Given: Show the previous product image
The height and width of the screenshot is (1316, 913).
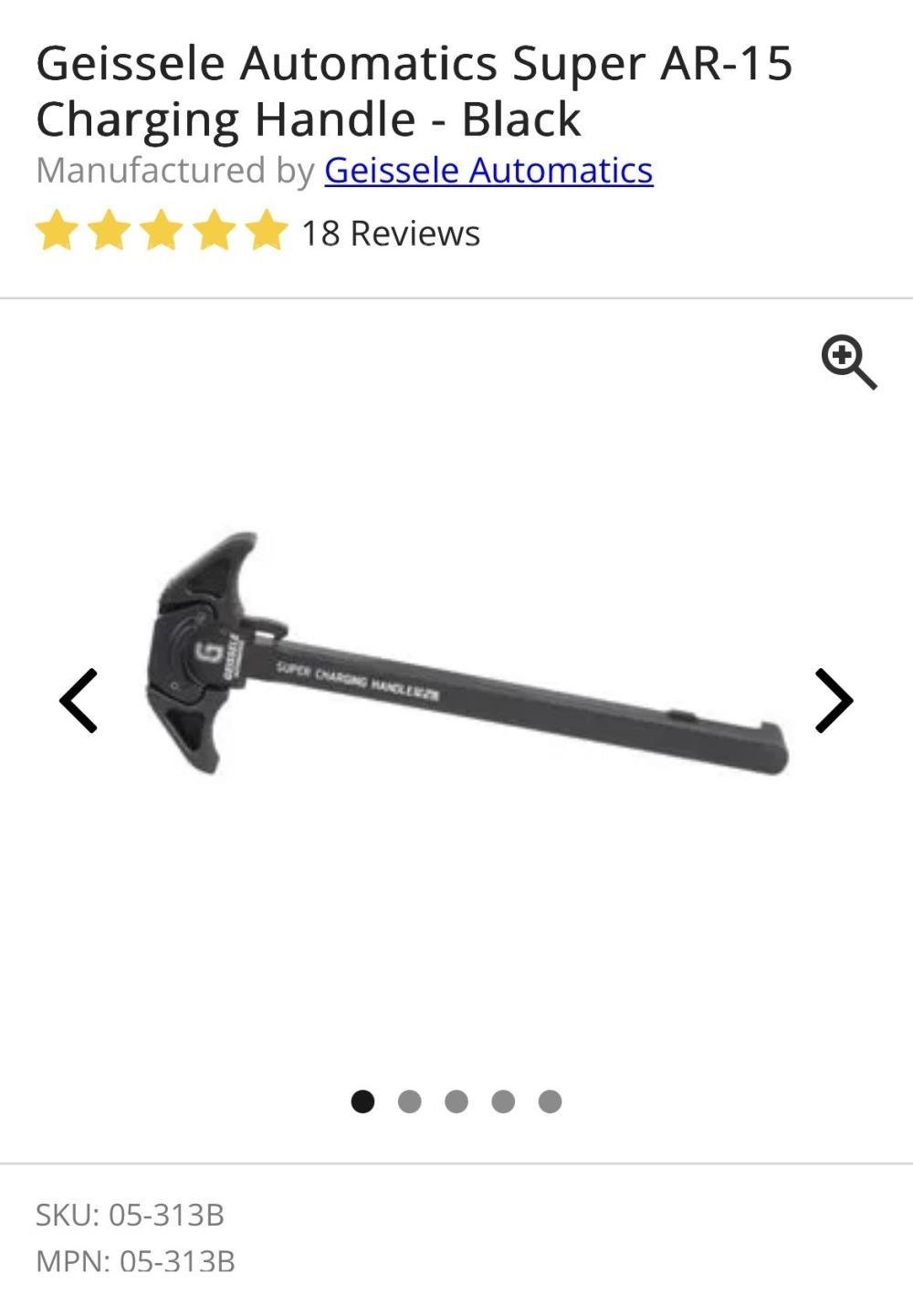Looking at the screenshot, I should 79,701.
